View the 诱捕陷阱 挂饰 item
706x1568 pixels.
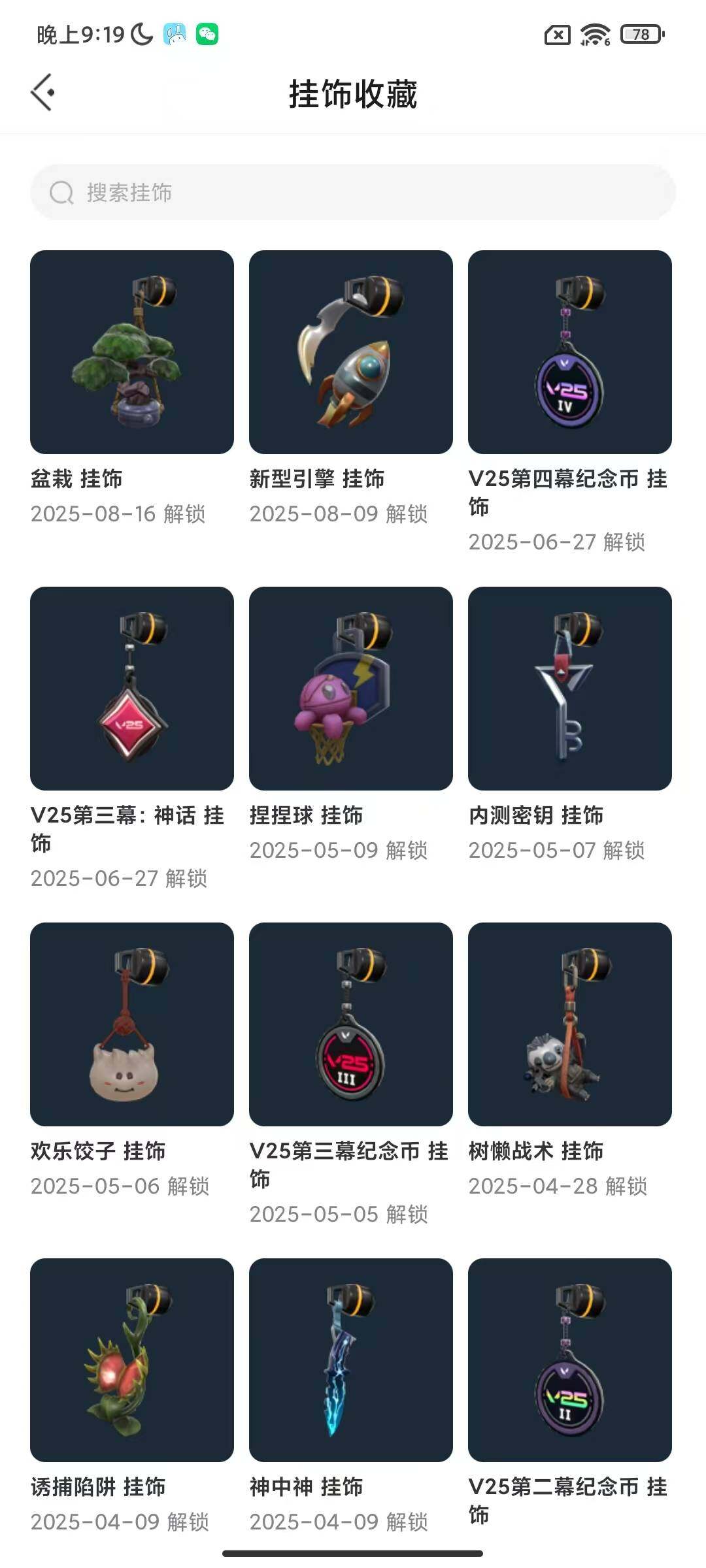(132, 1360)
